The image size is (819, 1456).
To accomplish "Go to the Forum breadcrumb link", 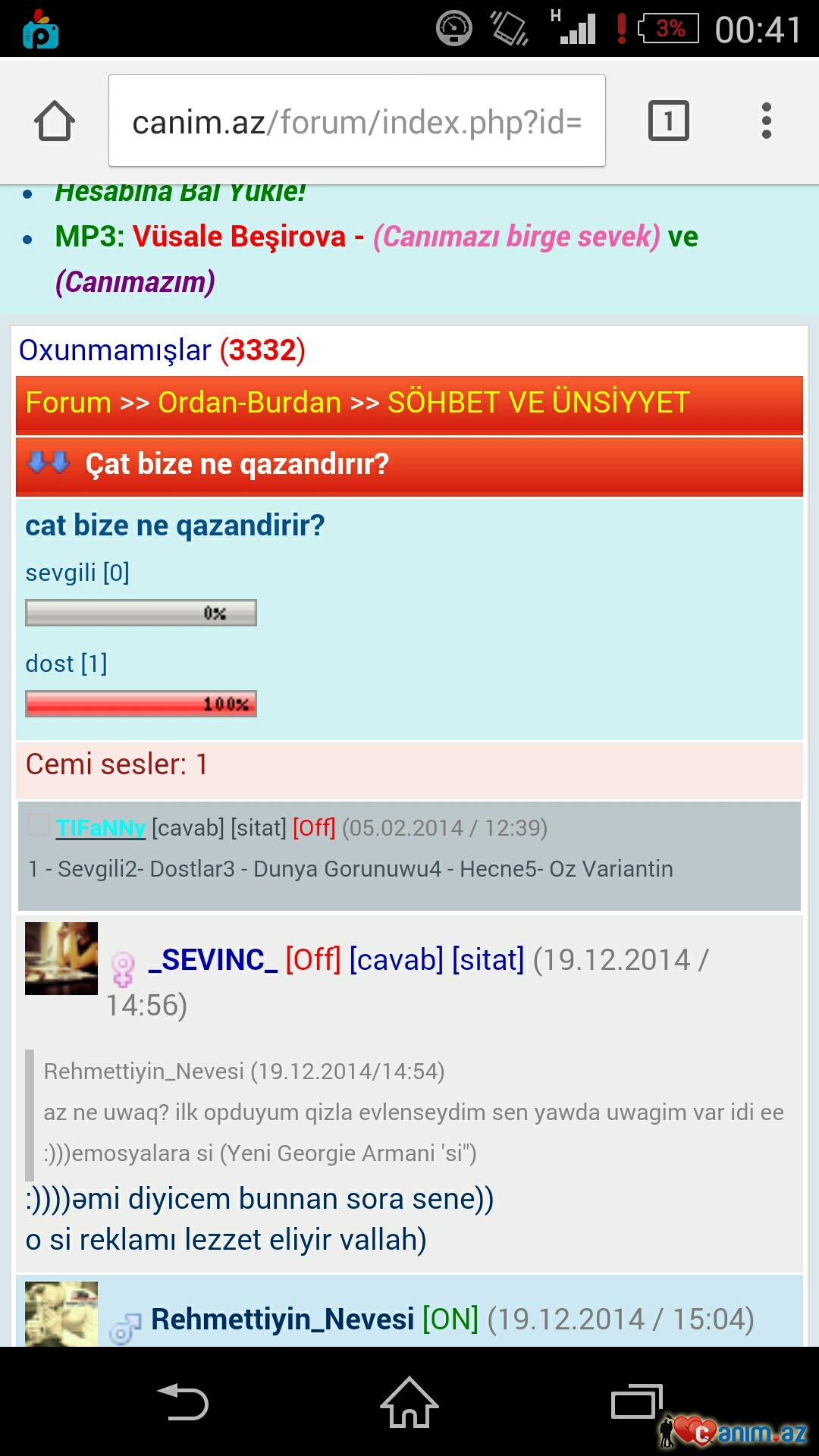I will 68,403.
